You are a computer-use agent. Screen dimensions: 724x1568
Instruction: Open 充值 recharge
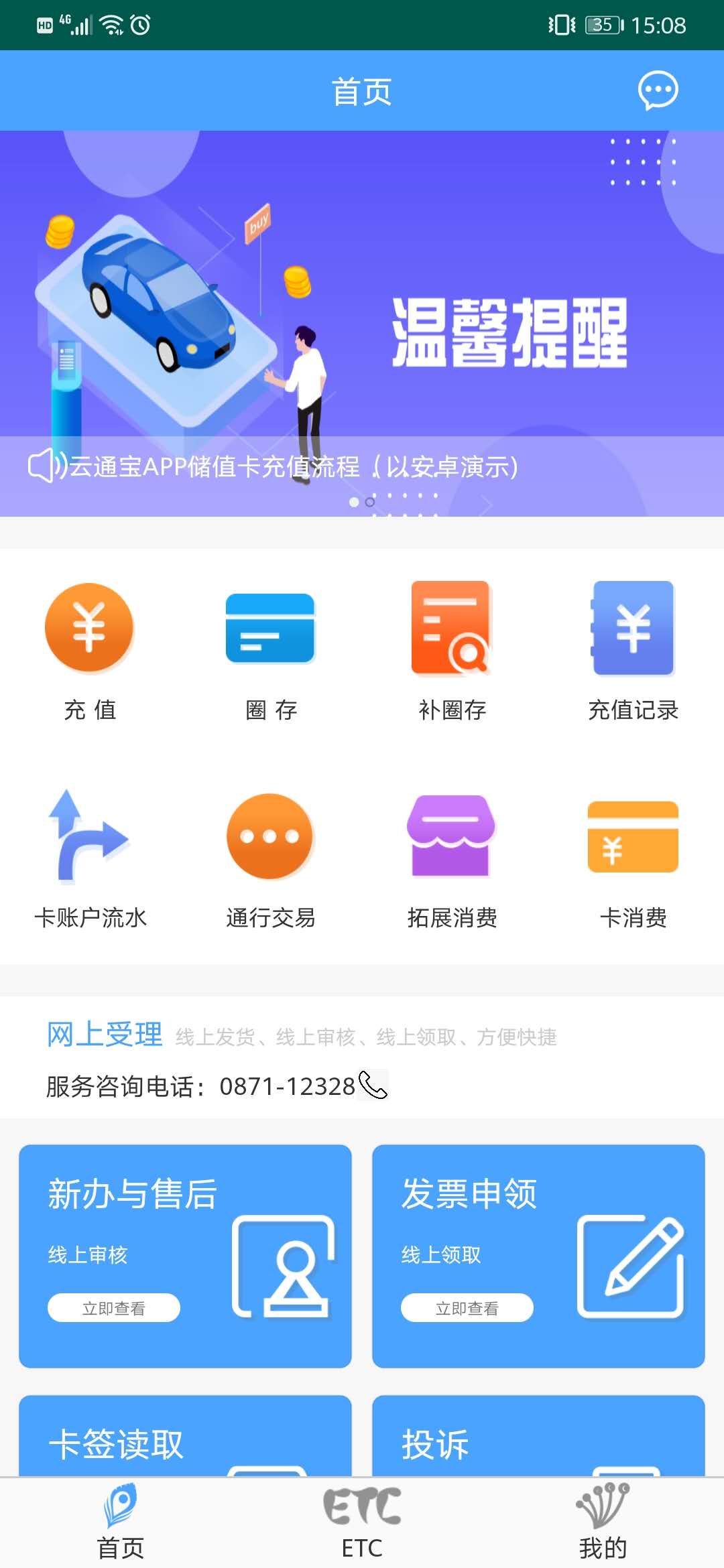pos(90,650)
